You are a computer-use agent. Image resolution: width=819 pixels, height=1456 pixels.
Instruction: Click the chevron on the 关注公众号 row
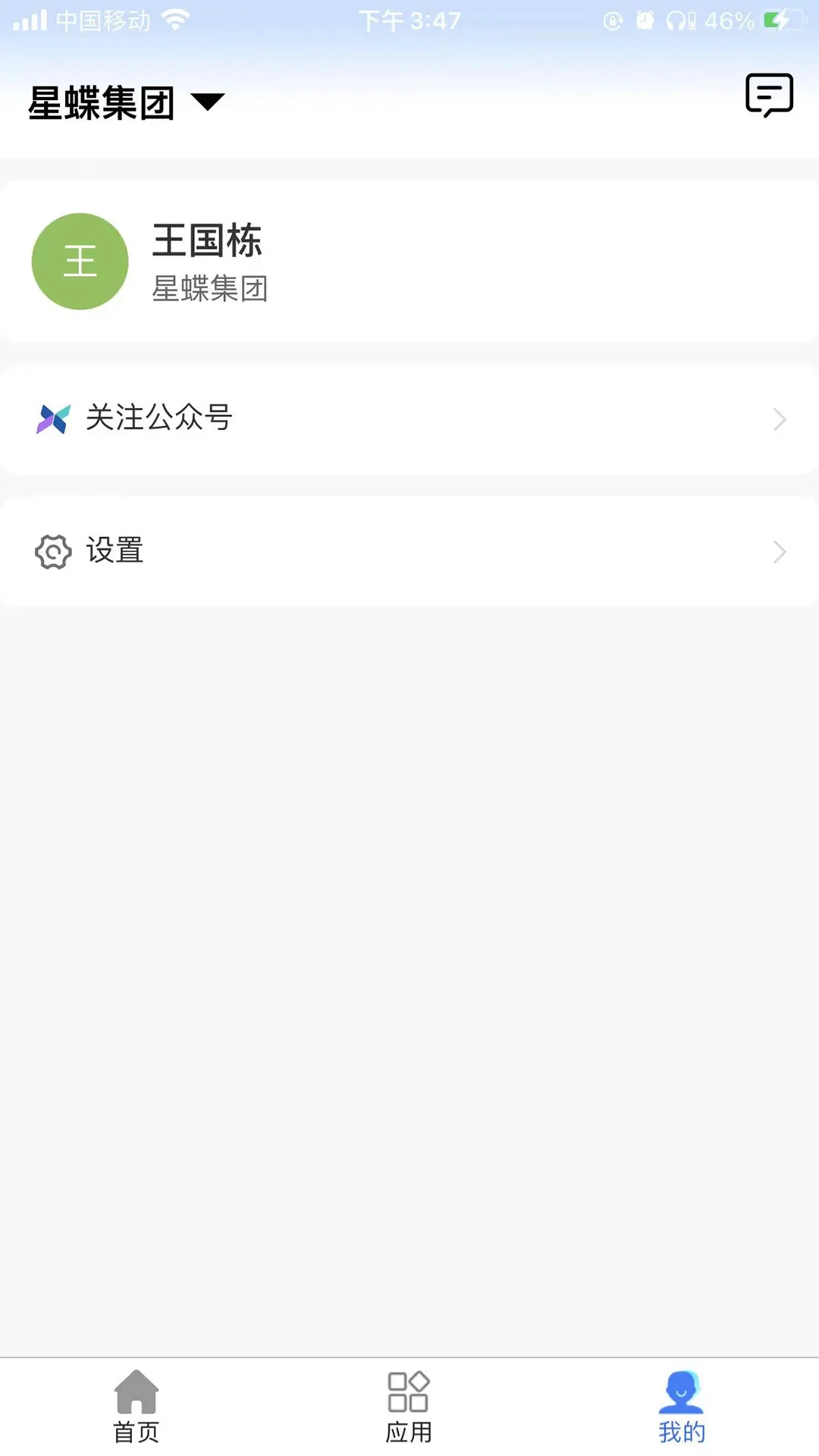click(779, 419)
